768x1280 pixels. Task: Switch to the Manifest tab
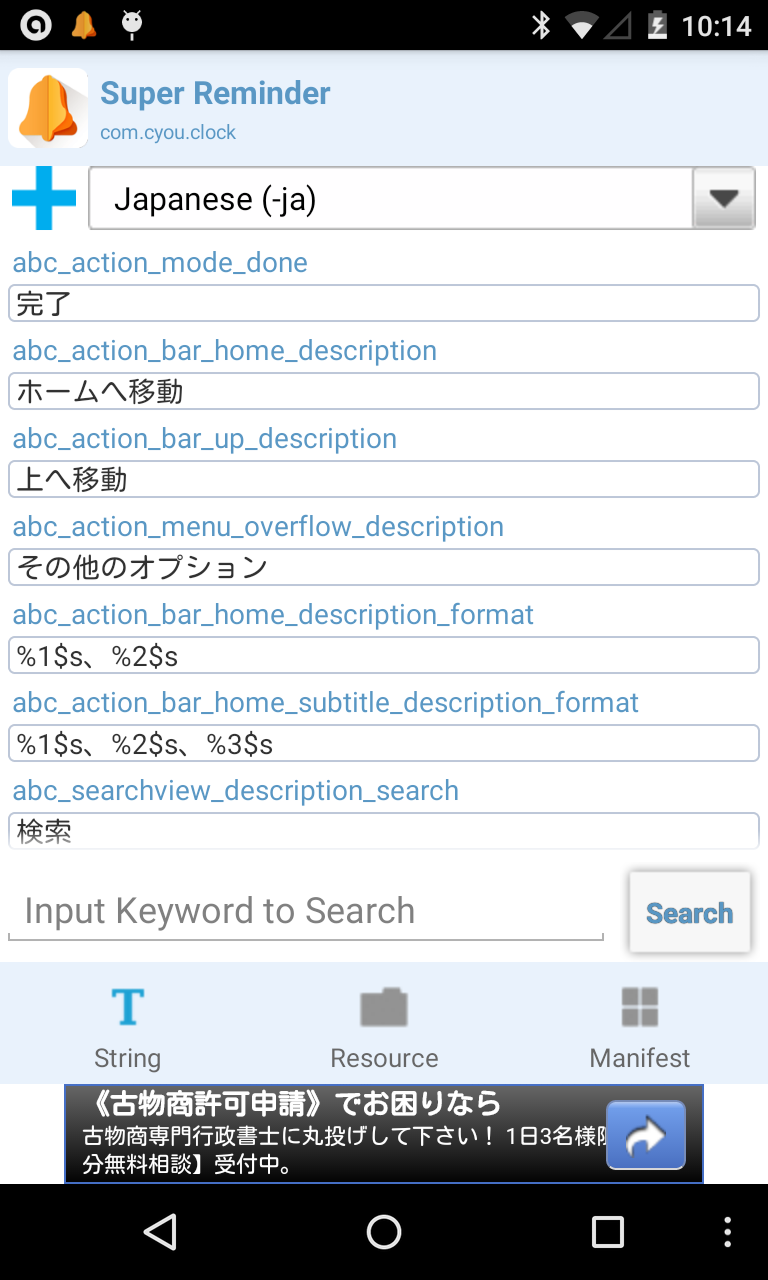(x=640, y=1024)
